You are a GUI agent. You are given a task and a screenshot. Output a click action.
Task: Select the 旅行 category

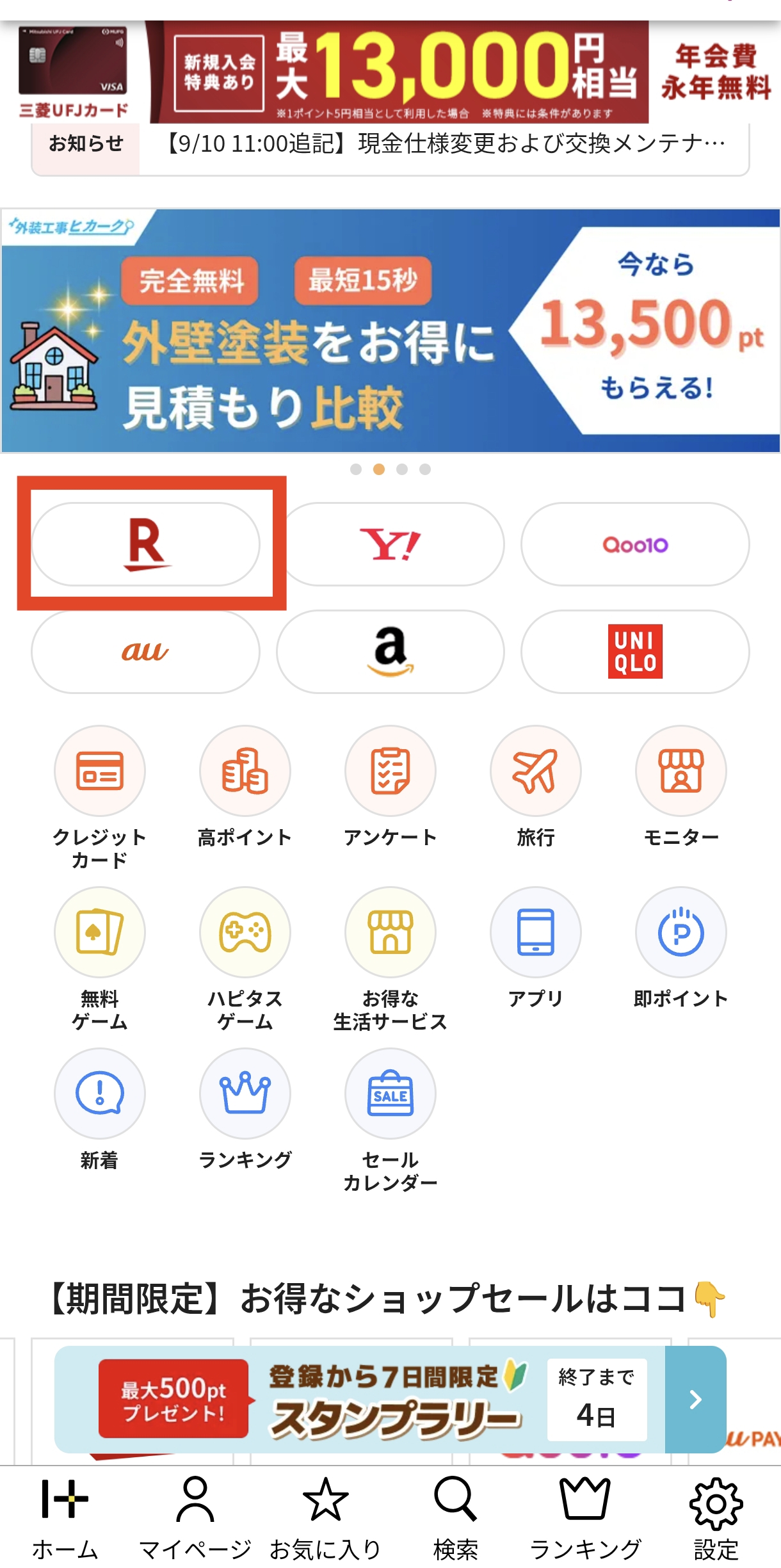[x=536, y=771]
